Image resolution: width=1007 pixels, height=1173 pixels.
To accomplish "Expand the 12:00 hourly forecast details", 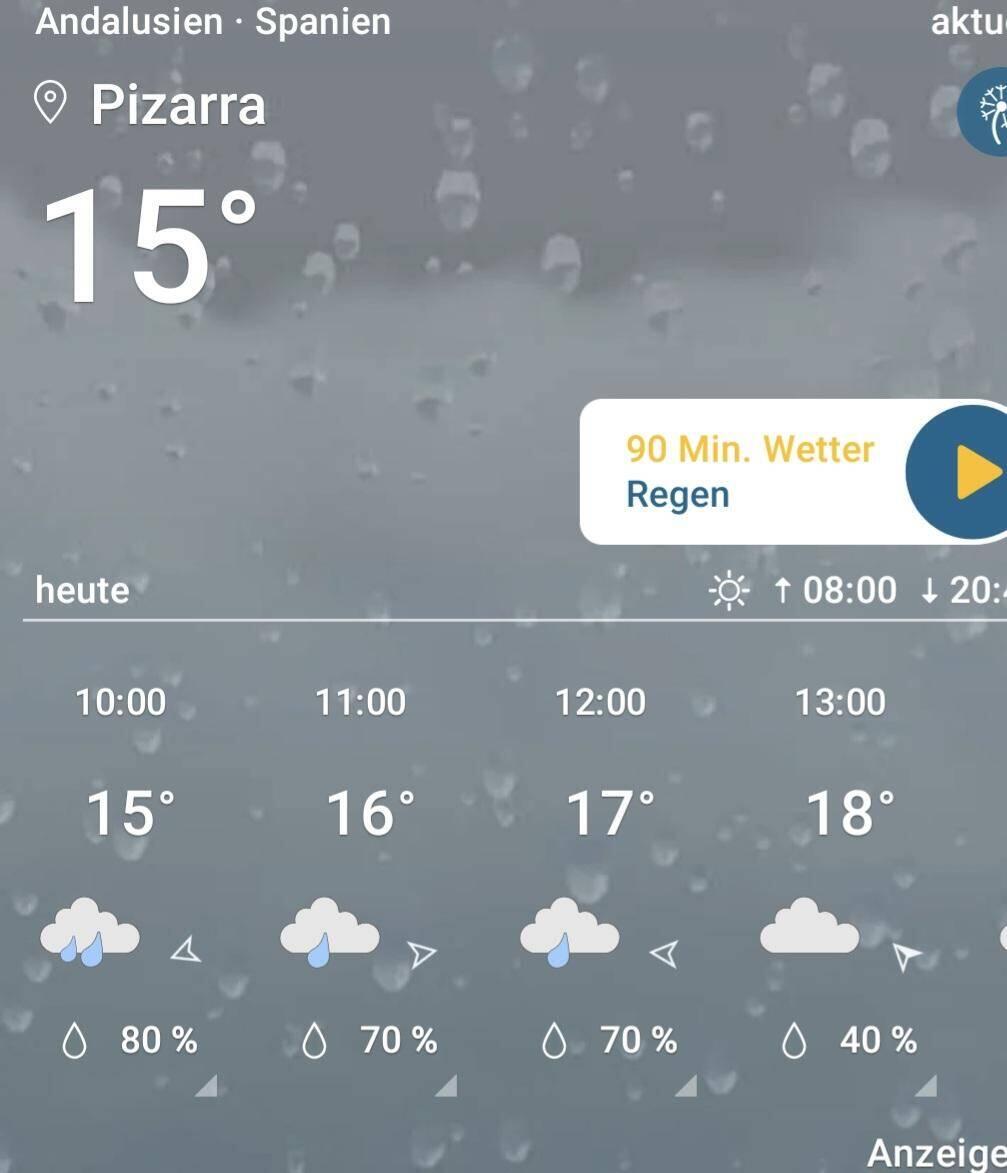I will (x=686, y=1086).
